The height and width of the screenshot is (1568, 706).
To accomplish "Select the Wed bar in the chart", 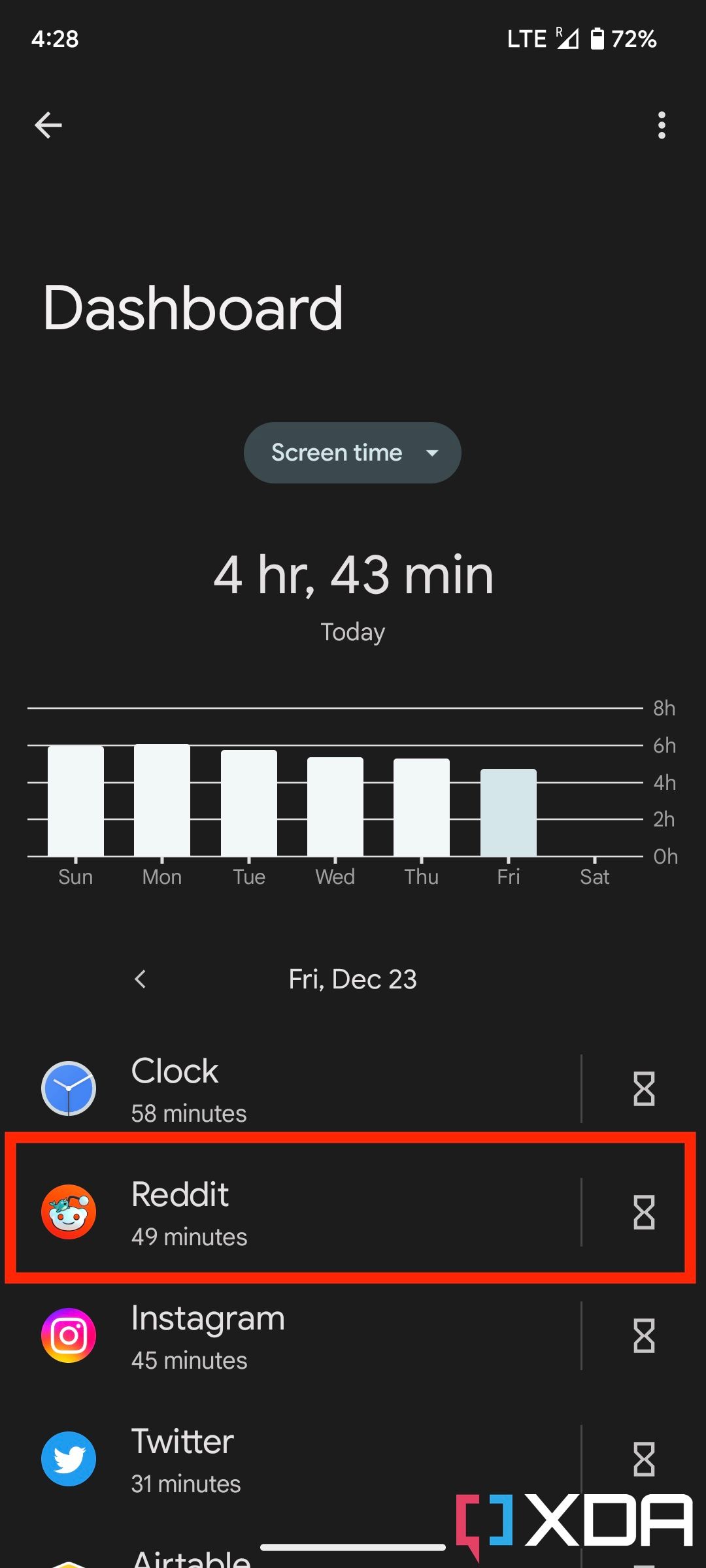I will 335,807.
